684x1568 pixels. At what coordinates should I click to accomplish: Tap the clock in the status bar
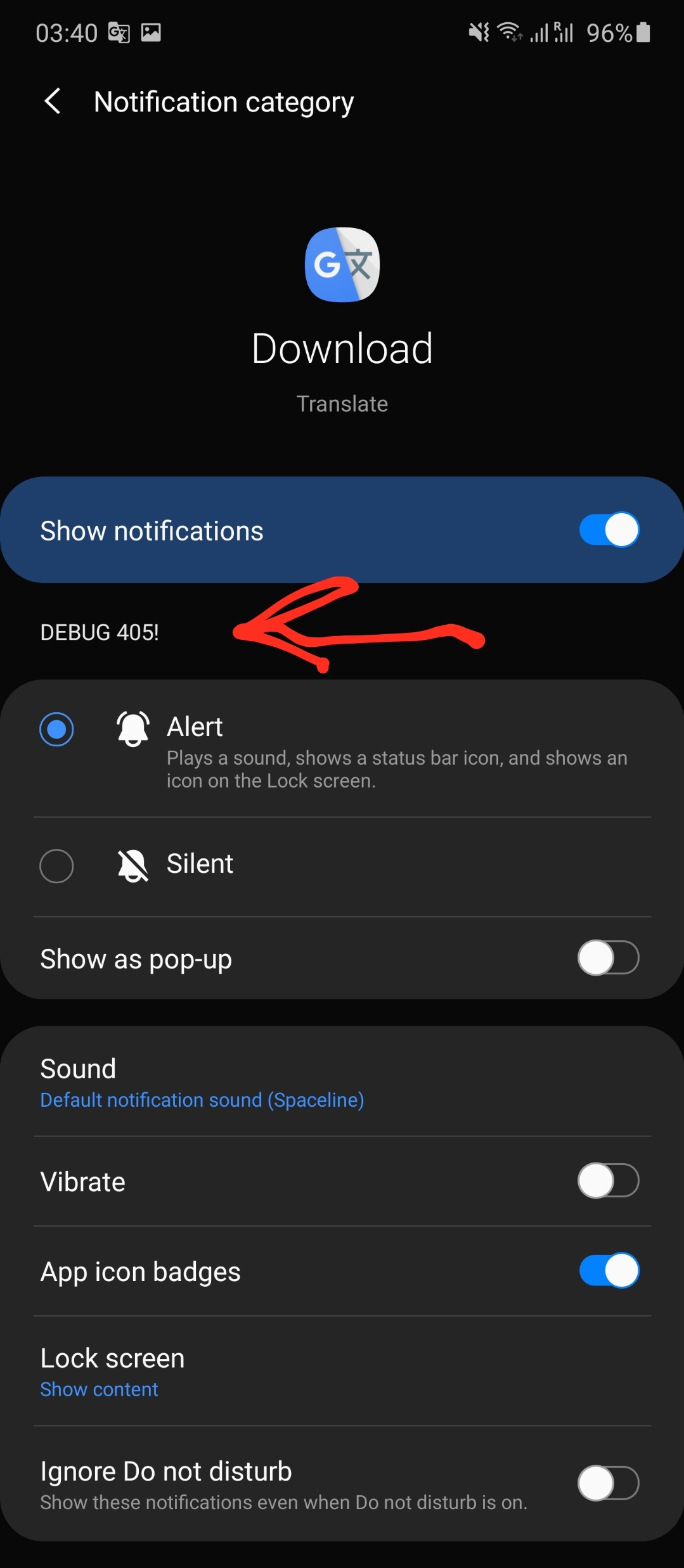coord(65,32)
